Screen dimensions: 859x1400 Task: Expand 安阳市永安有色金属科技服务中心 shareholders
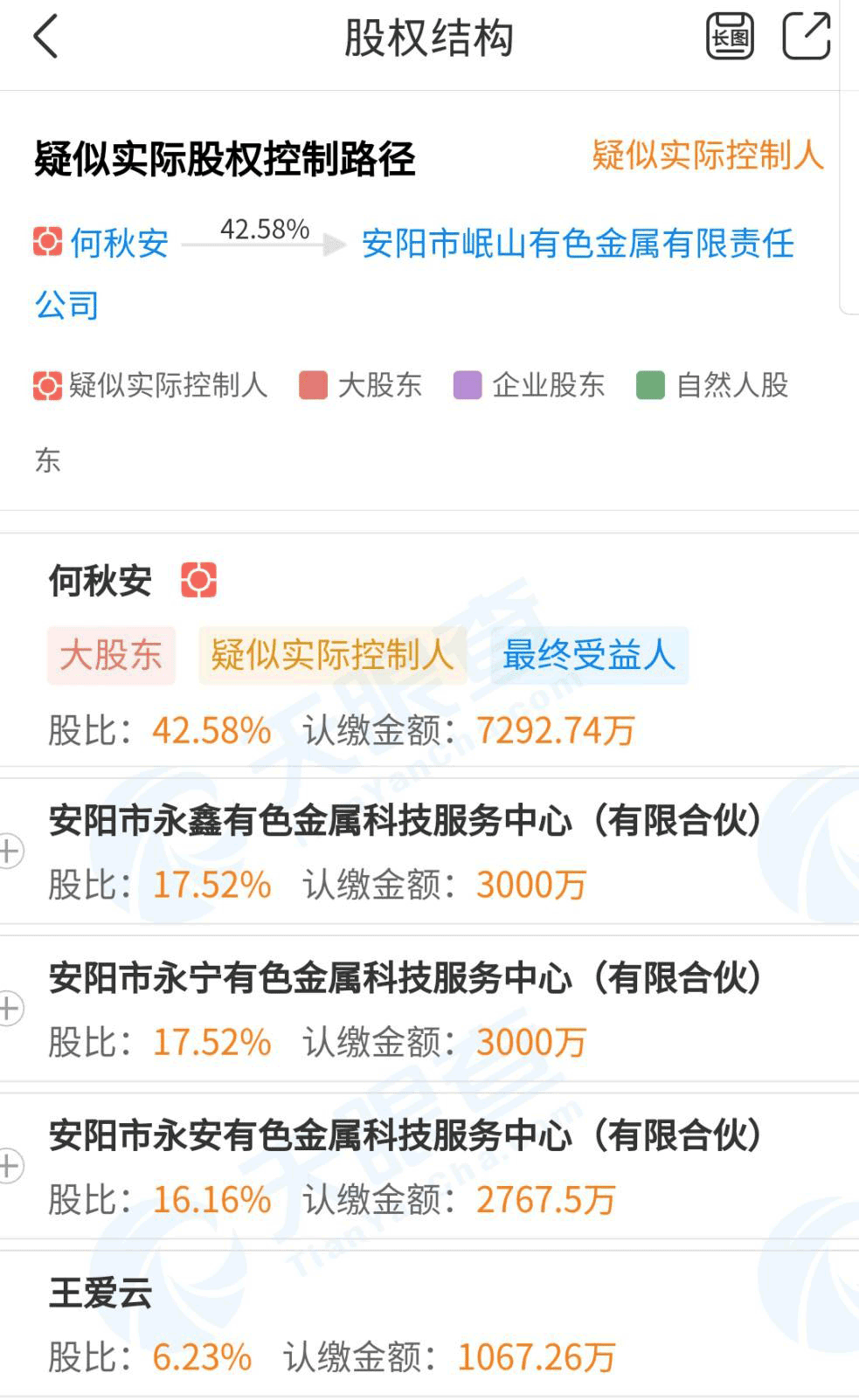(x=10, y=1165)
